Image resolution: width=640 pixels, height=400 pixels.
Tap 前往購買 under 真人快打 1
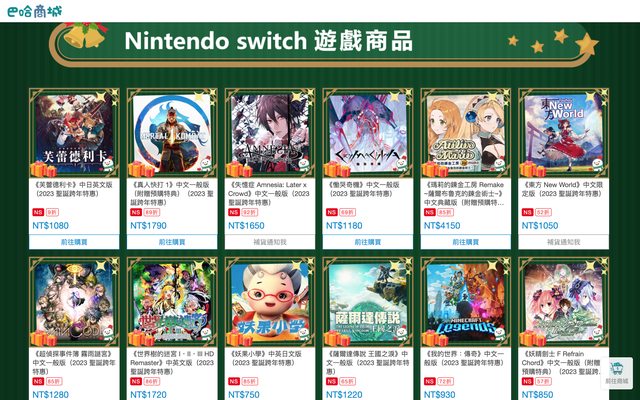click(x=171, y=241)
